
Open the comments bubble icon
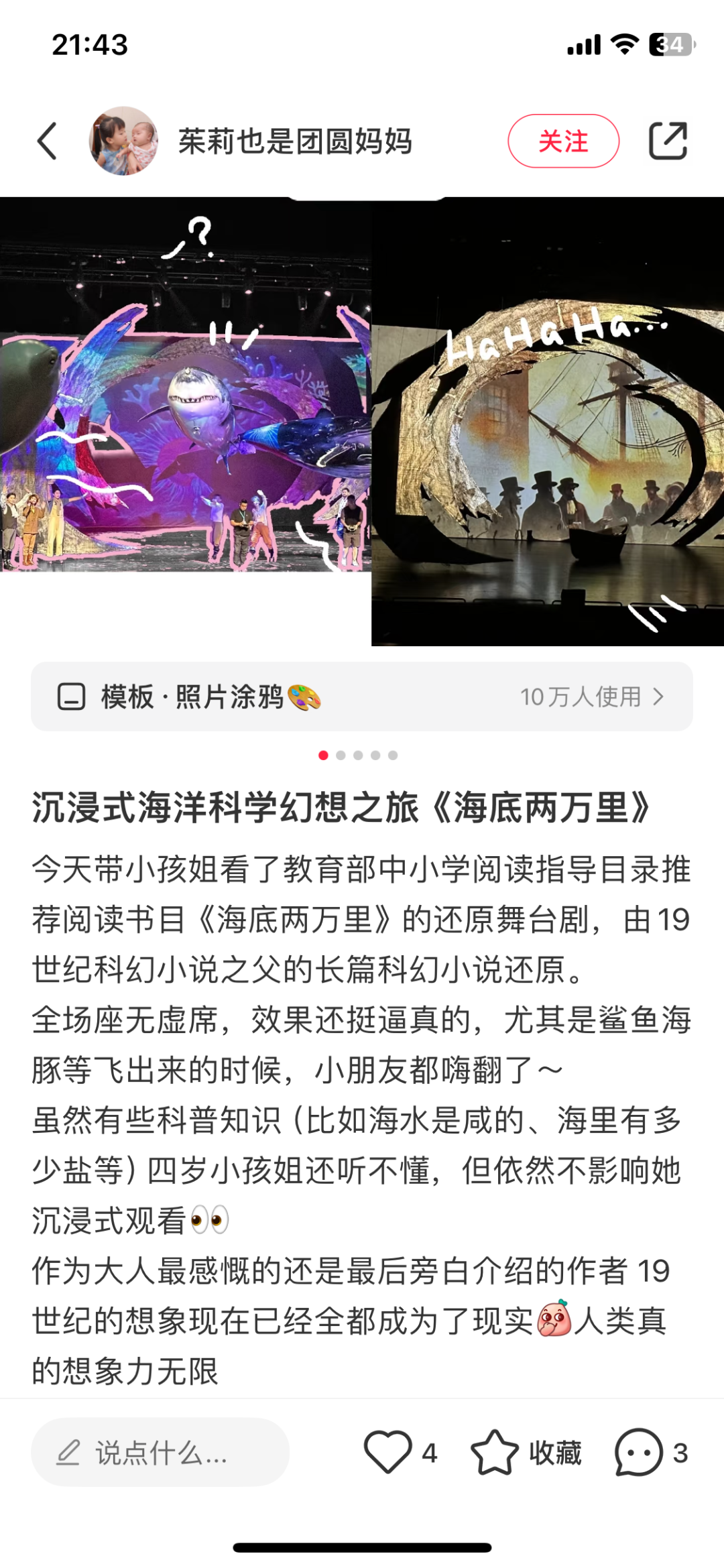pos(638,1452)
